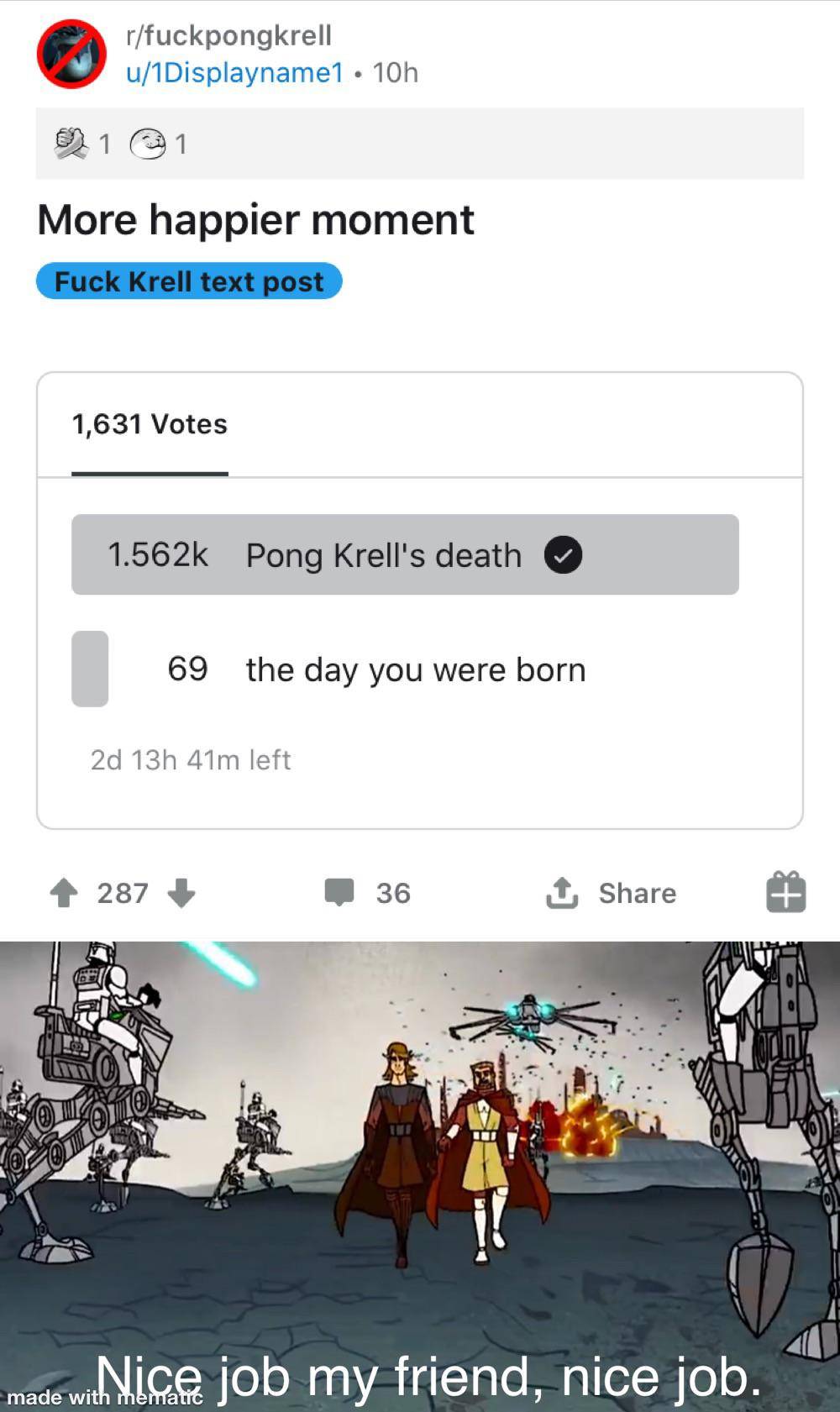Deselect the checkmark on Pong Krell's death

click(x=564, y=554)
